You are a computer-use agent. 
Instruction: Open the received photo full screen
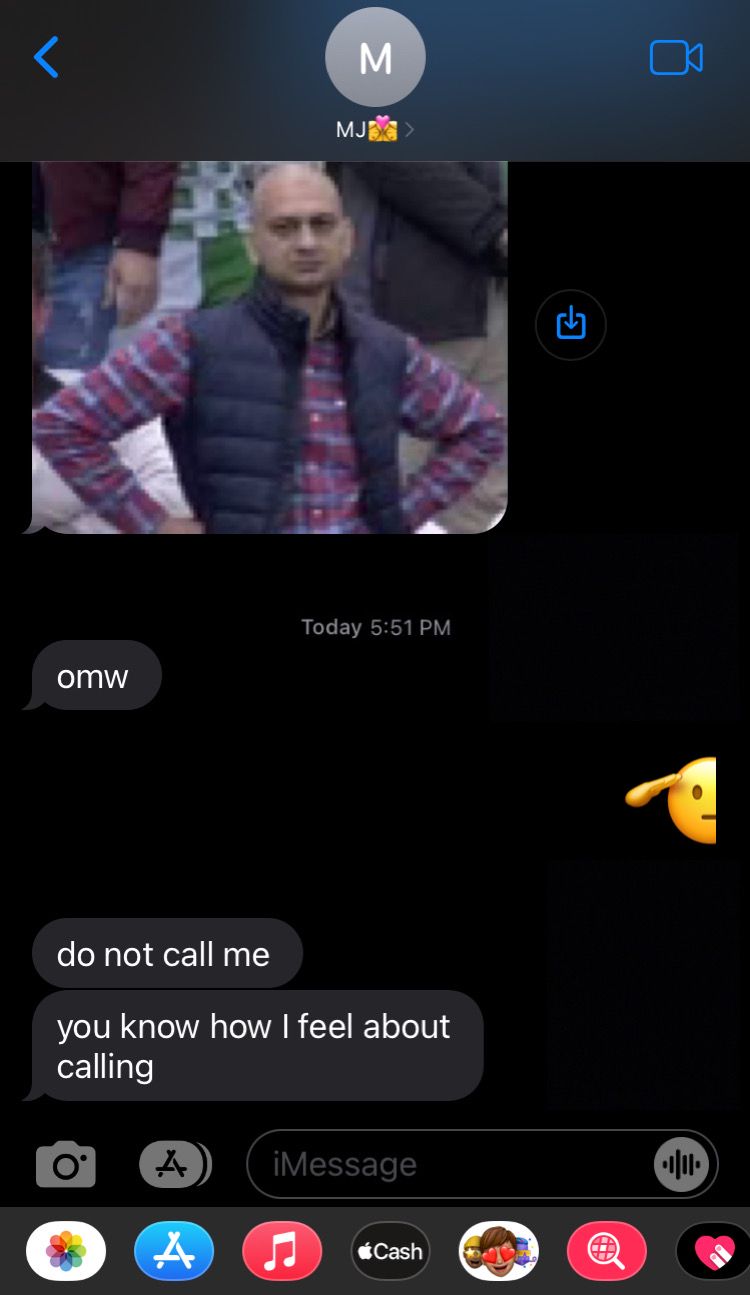[270, 347]
